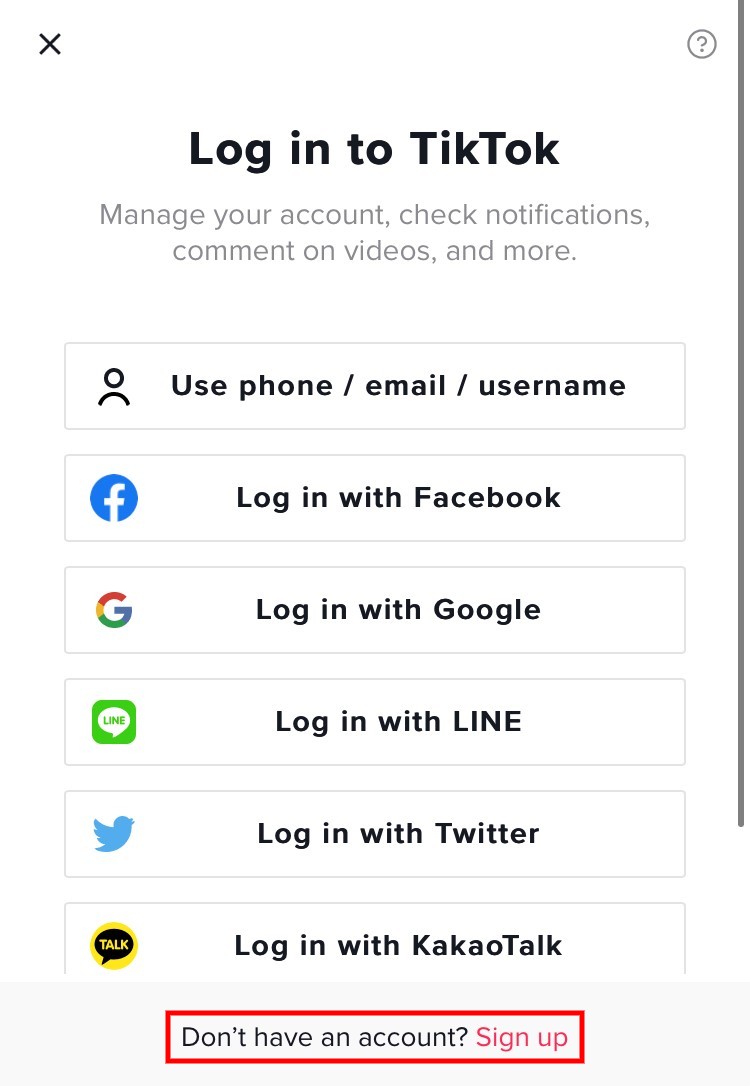The height and width of the screenshot is (1086, 750).
Task: Click the LINE app icon
Action: [114, 722]
